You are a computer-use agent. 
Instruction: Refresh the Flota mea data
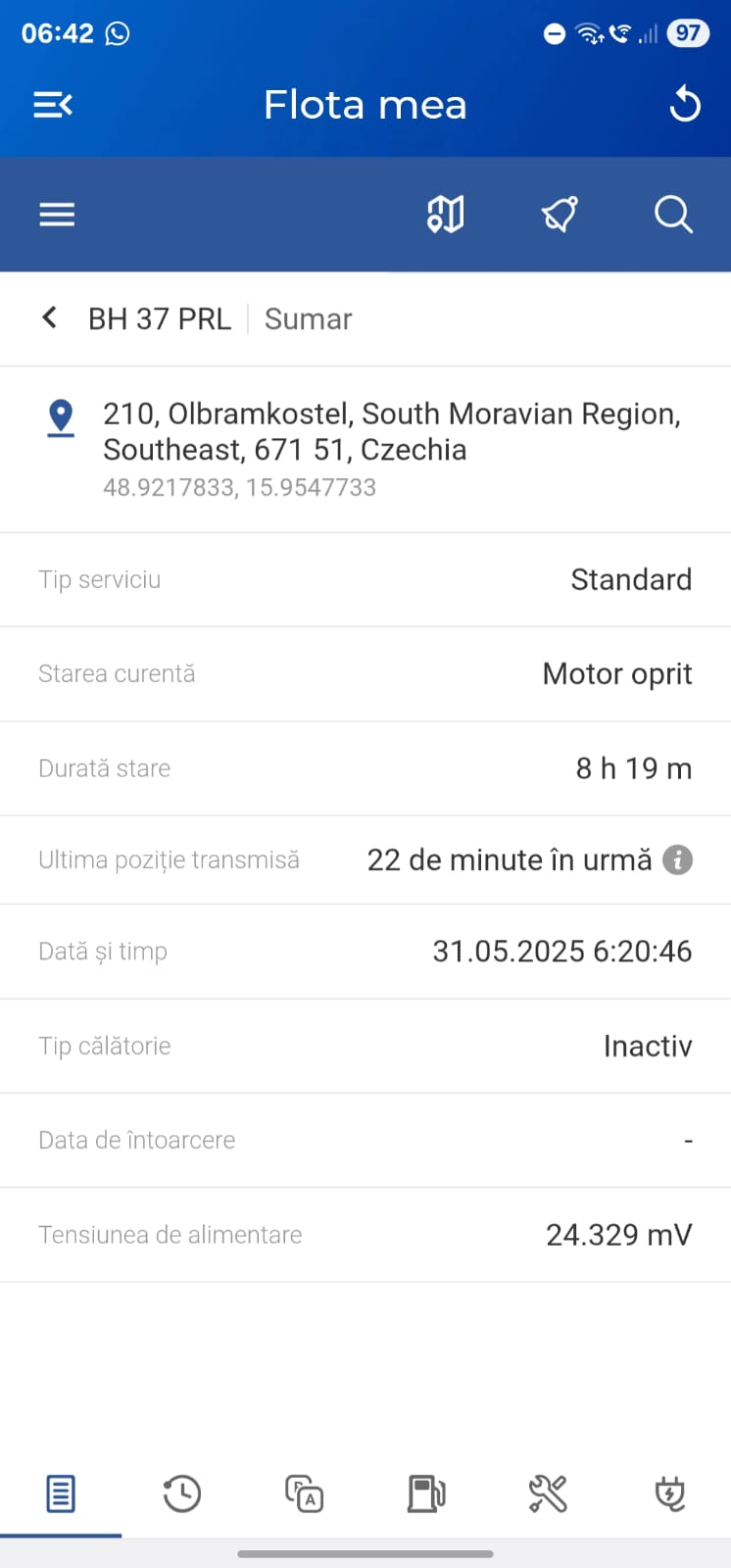(685, 104)
